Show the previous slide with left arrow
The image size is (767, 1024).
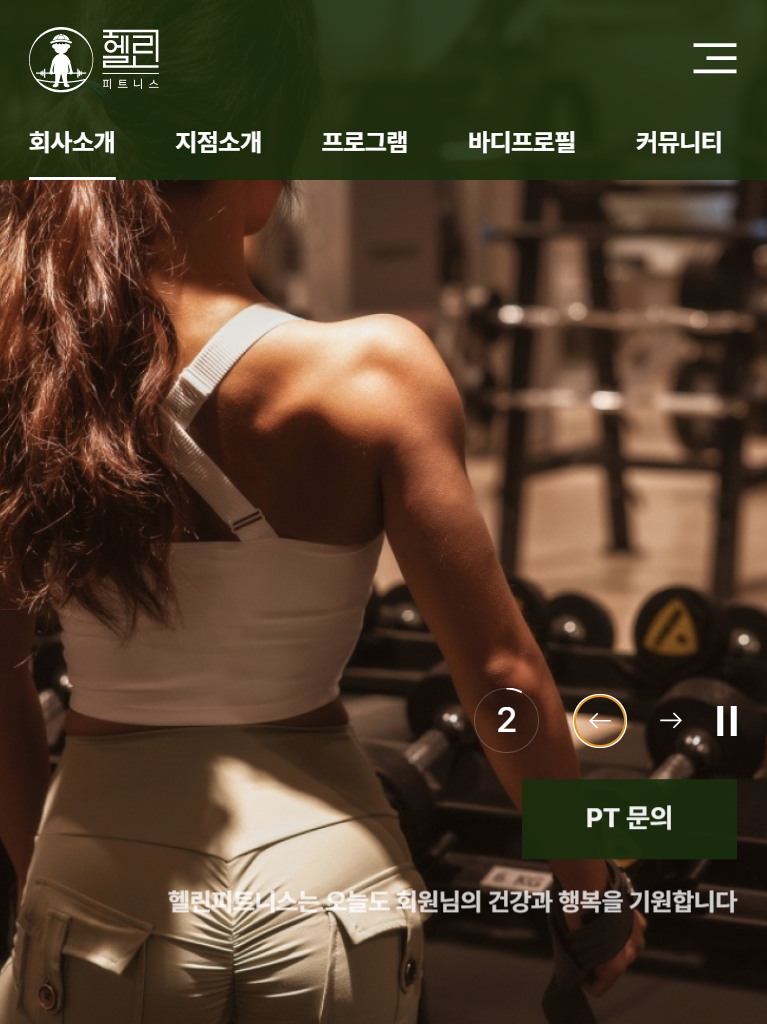600,721
